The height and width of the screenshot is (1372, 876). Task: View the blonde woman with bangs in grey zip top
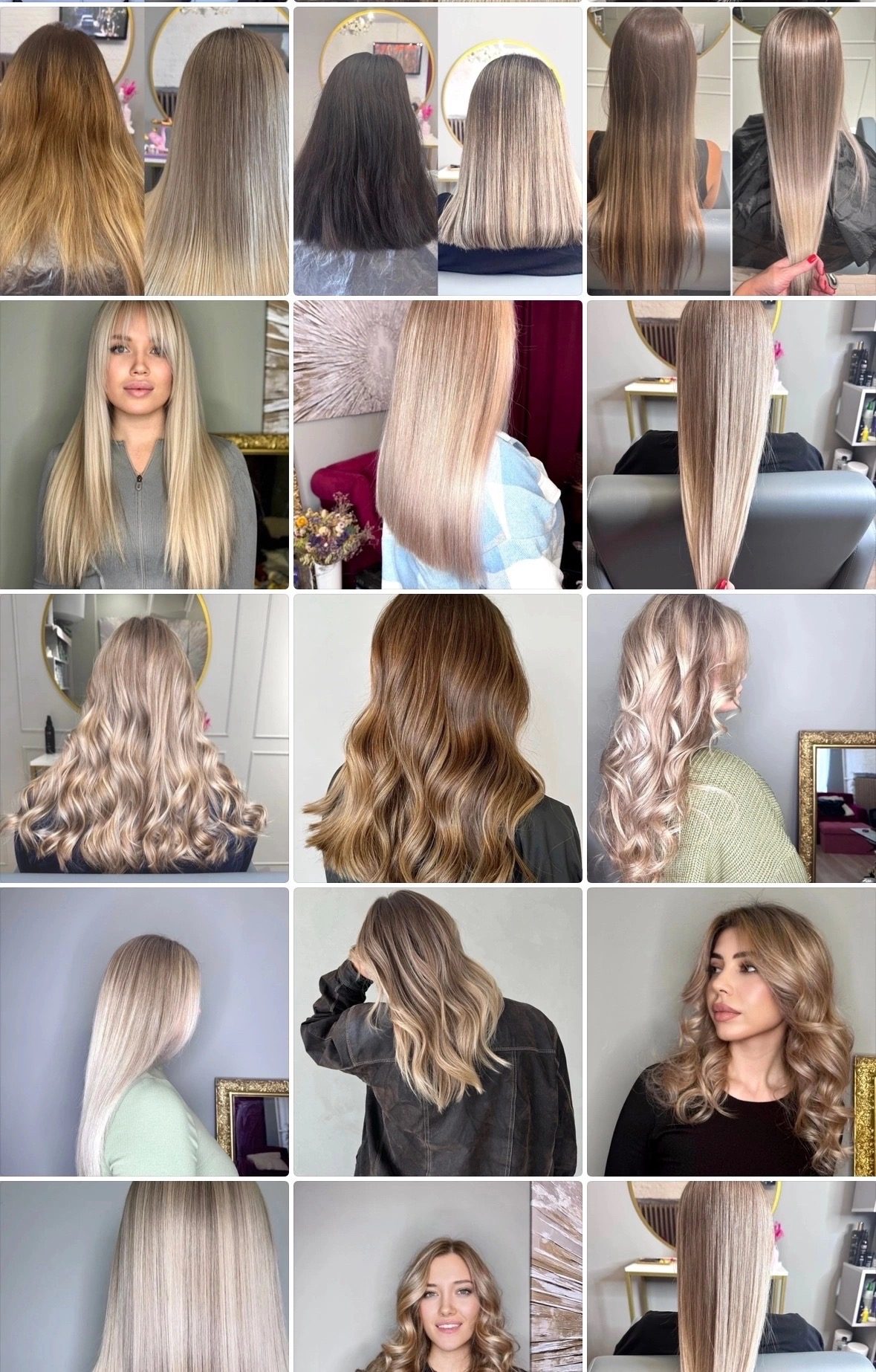(x=144, y=444)
